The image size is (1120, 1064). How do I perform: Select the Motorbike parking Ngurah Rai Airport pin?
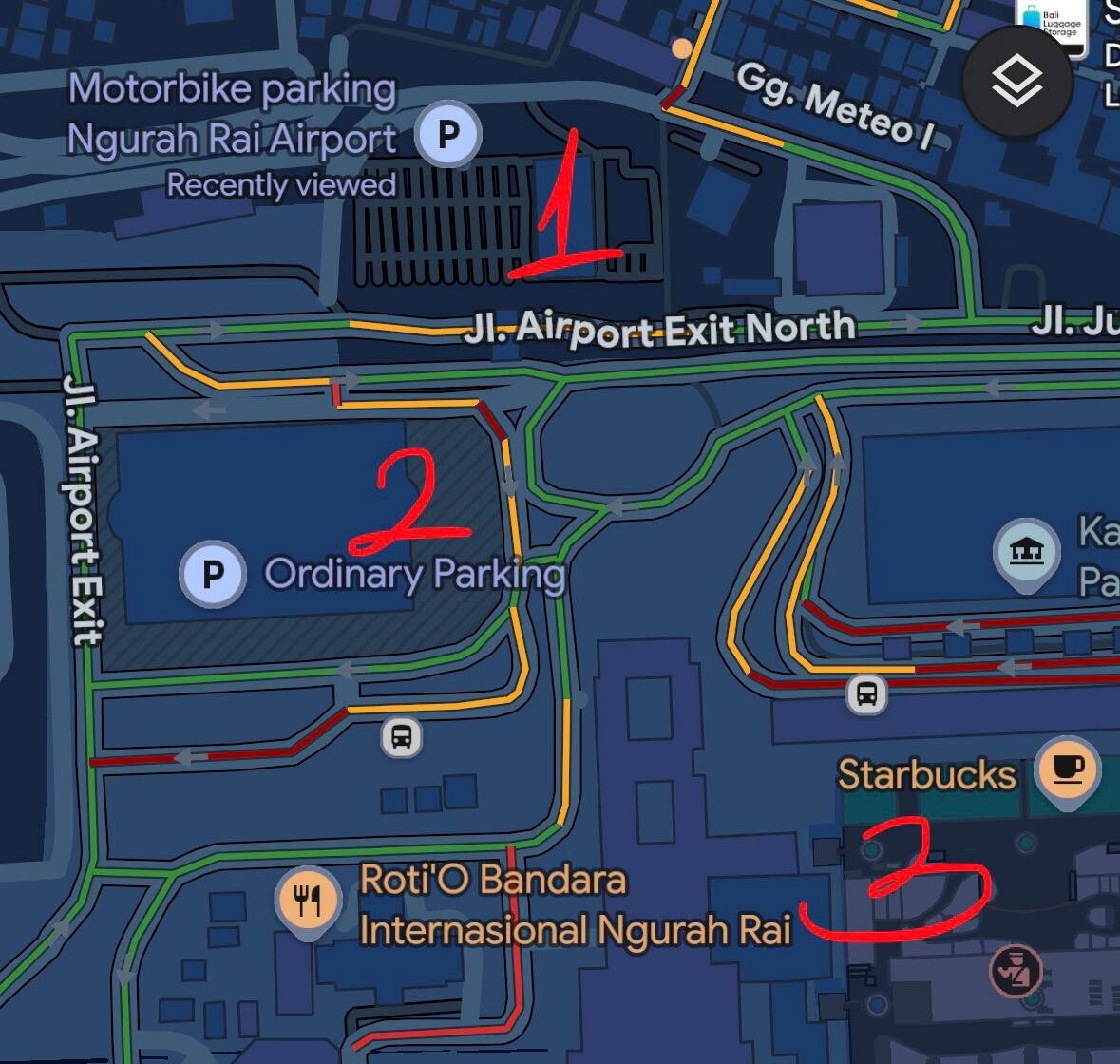(448, 133)
